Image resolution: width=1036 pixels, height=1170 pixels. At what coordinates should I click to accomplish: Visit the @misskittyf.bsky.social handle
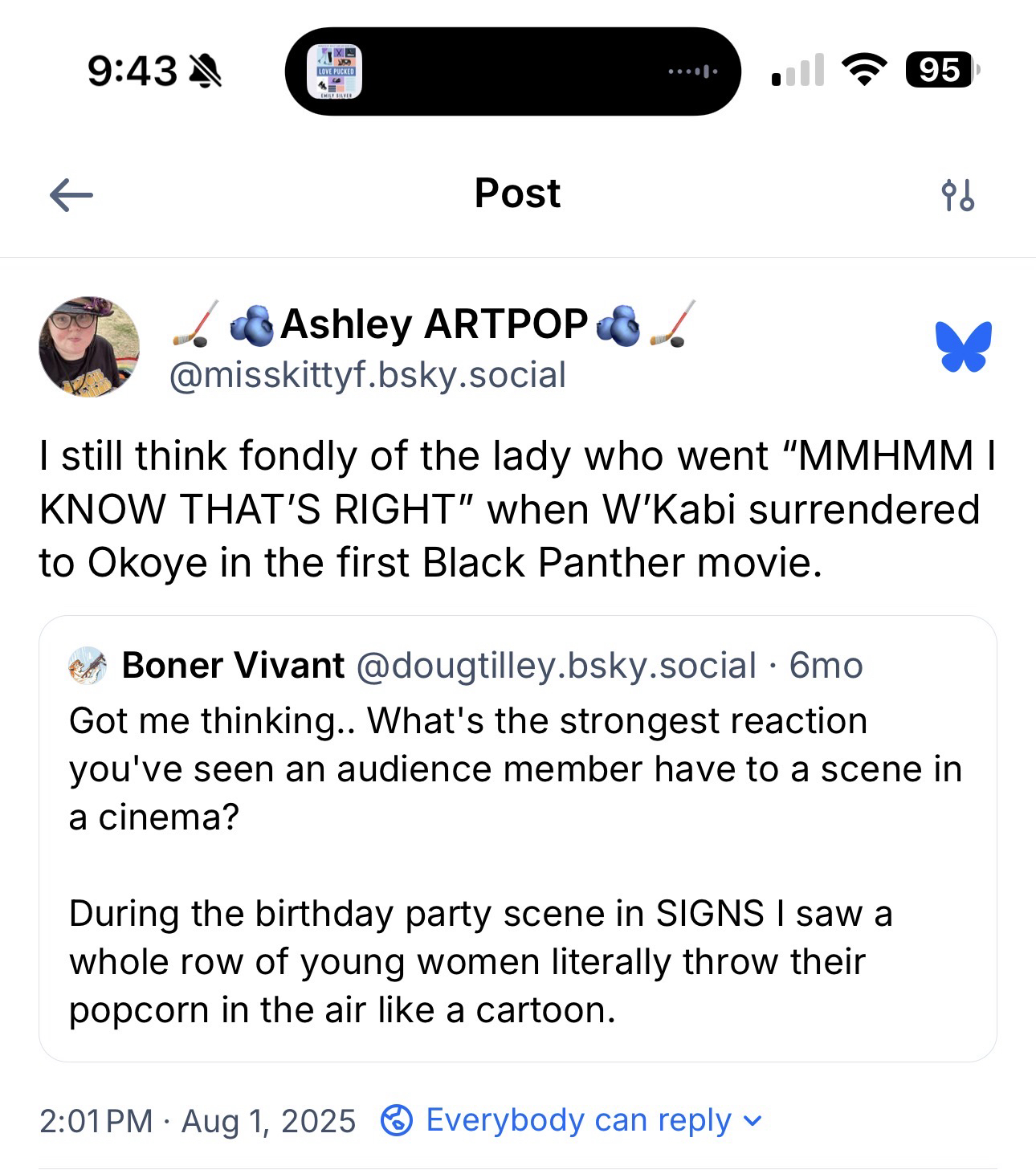[368, 376]
